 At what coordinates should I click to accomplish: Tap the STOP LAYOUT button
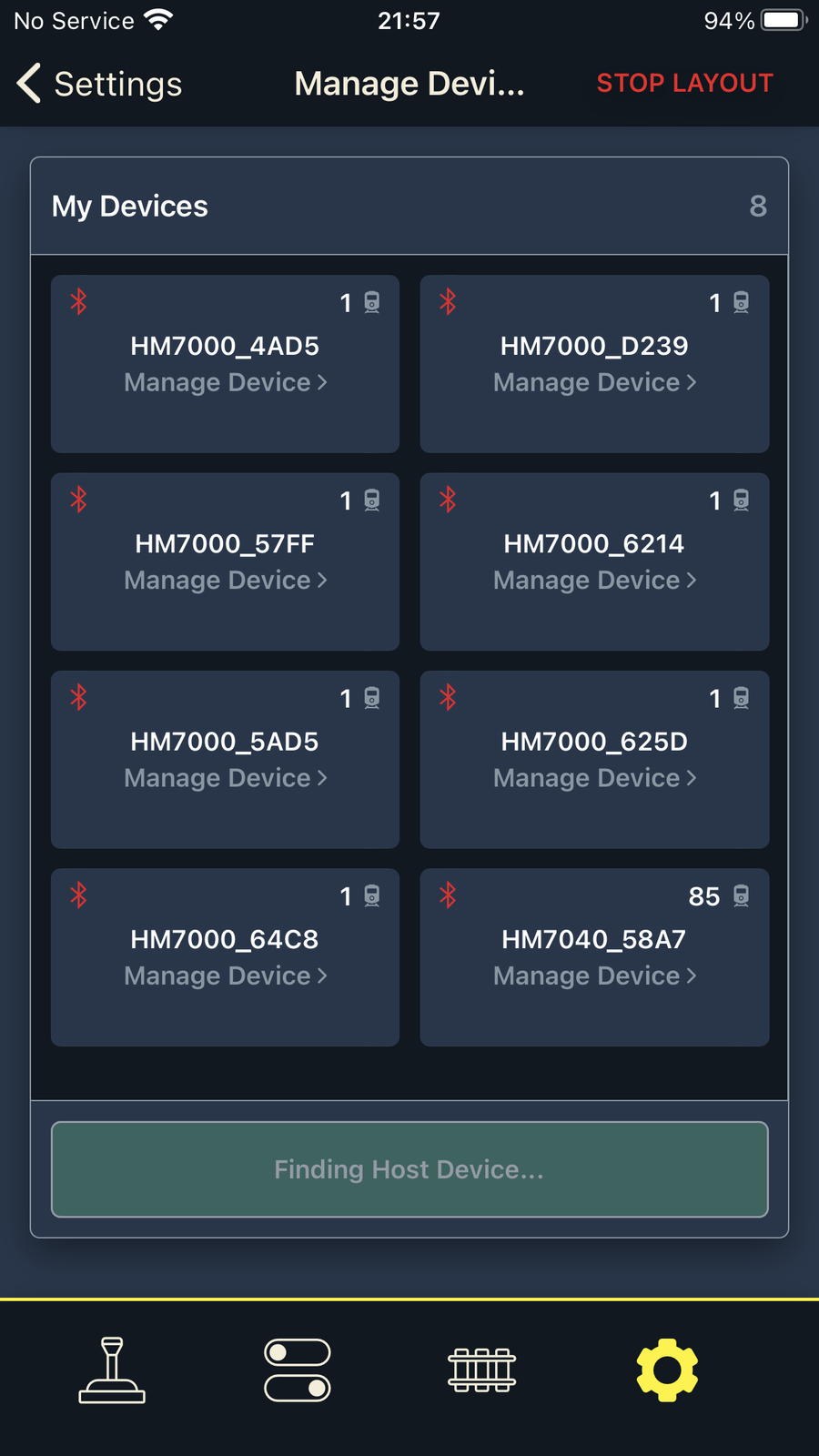click(x=684, y=84)
